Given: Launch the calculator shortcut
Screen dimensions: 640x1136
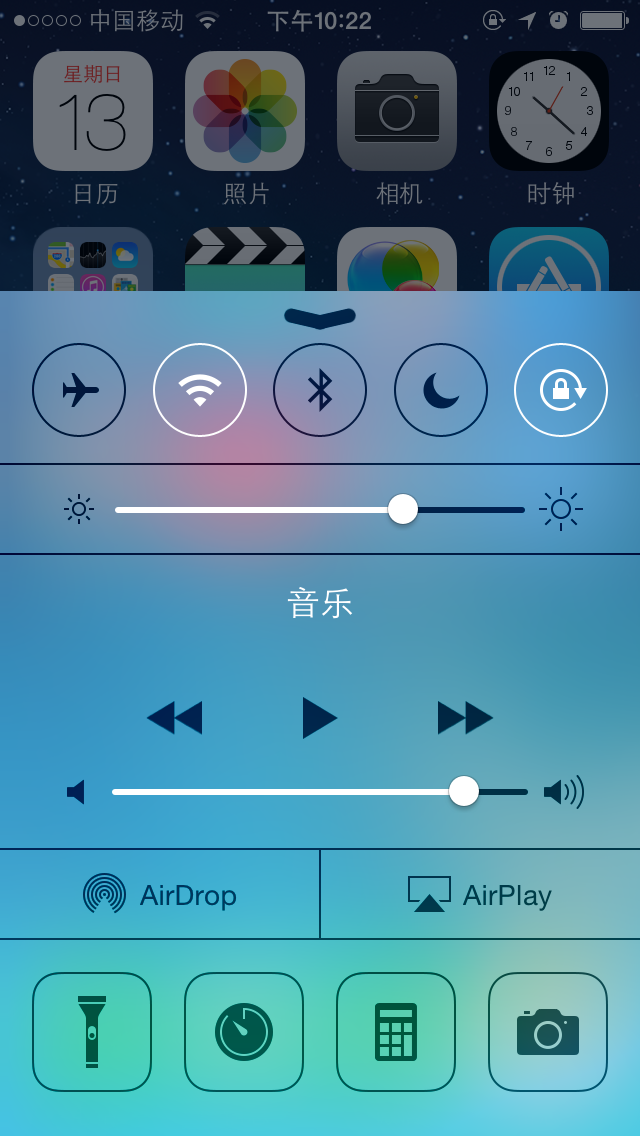Looking at the screenshot, I should (396, 1032).
